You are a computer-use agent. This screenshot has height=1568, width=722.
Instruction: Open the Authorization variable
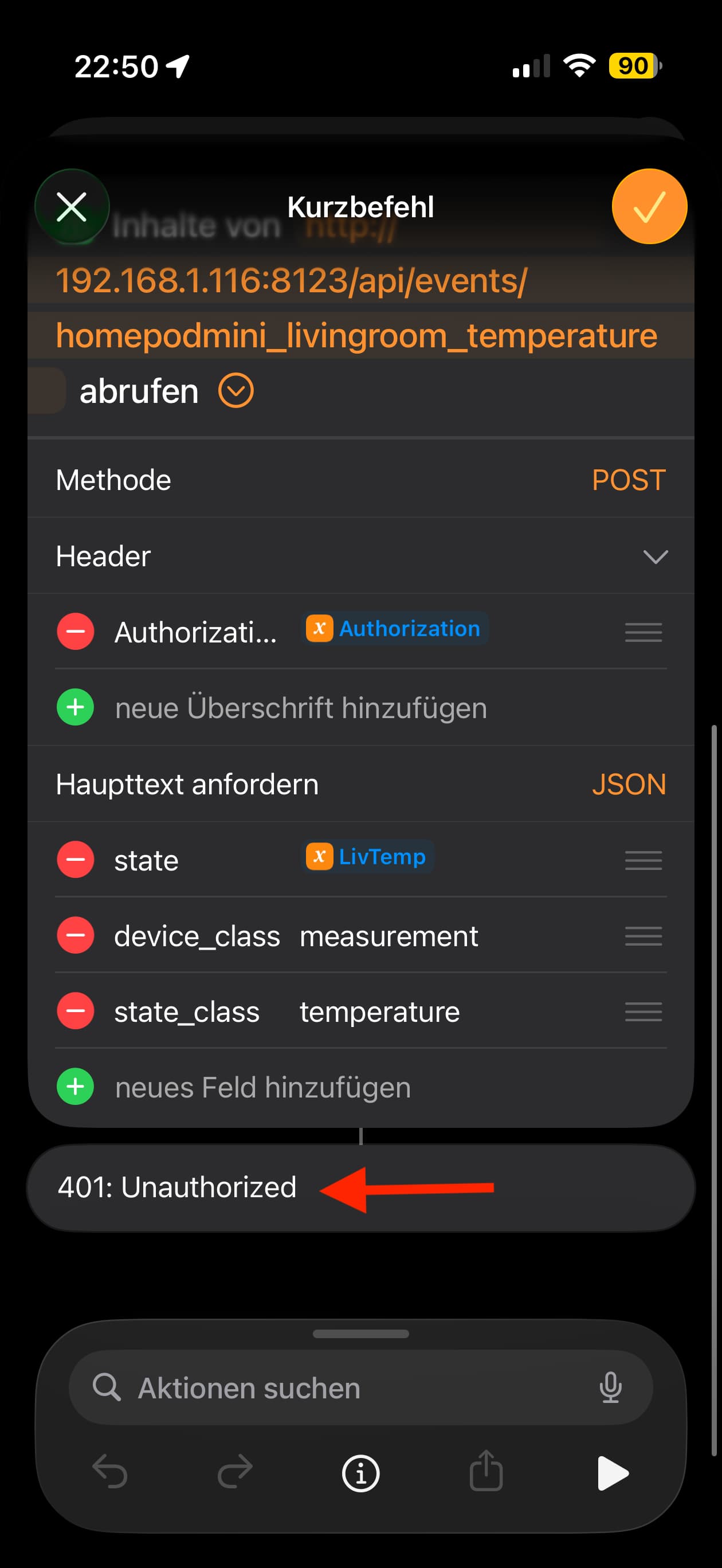(394, 629)
